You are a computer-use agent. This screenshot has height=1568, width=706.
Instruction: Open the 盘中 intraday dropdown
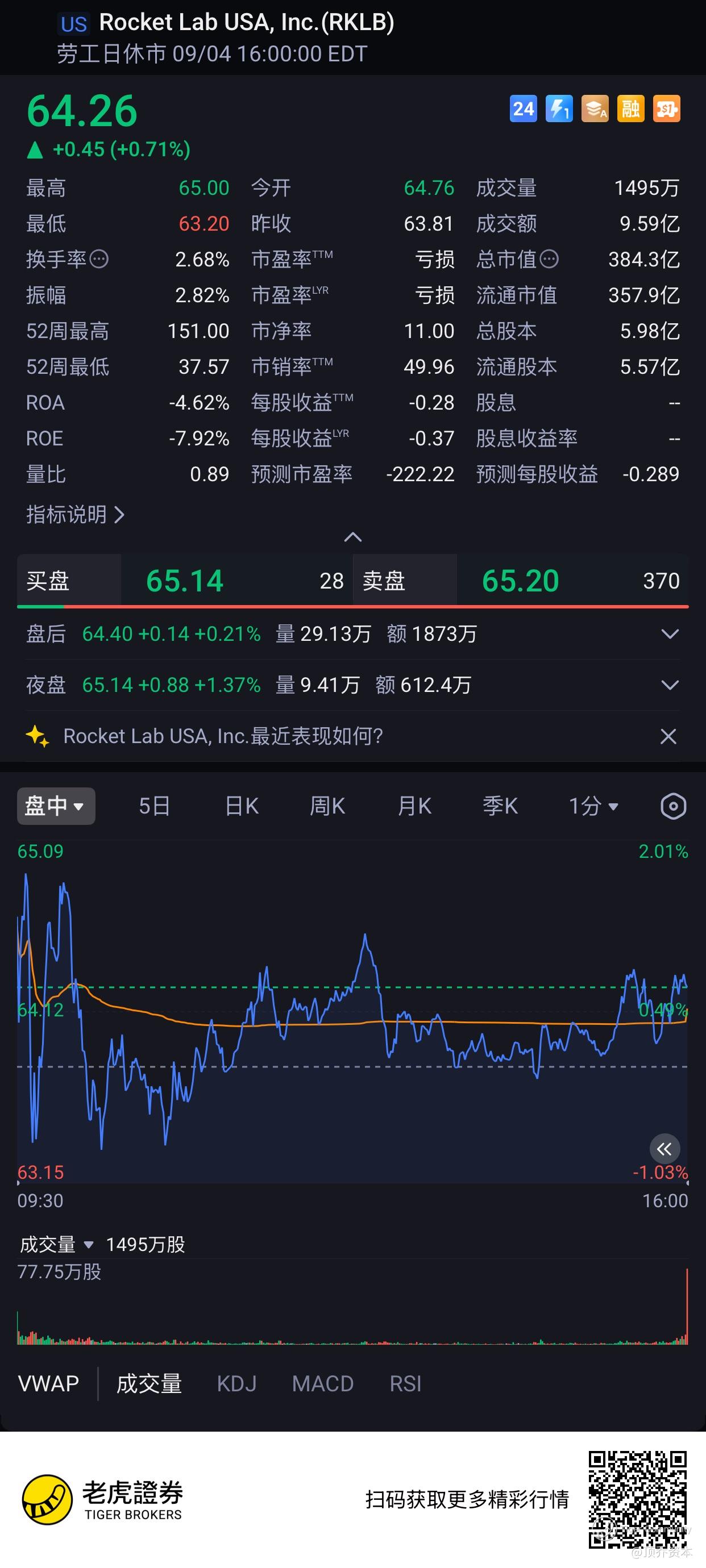coord(56,806)
